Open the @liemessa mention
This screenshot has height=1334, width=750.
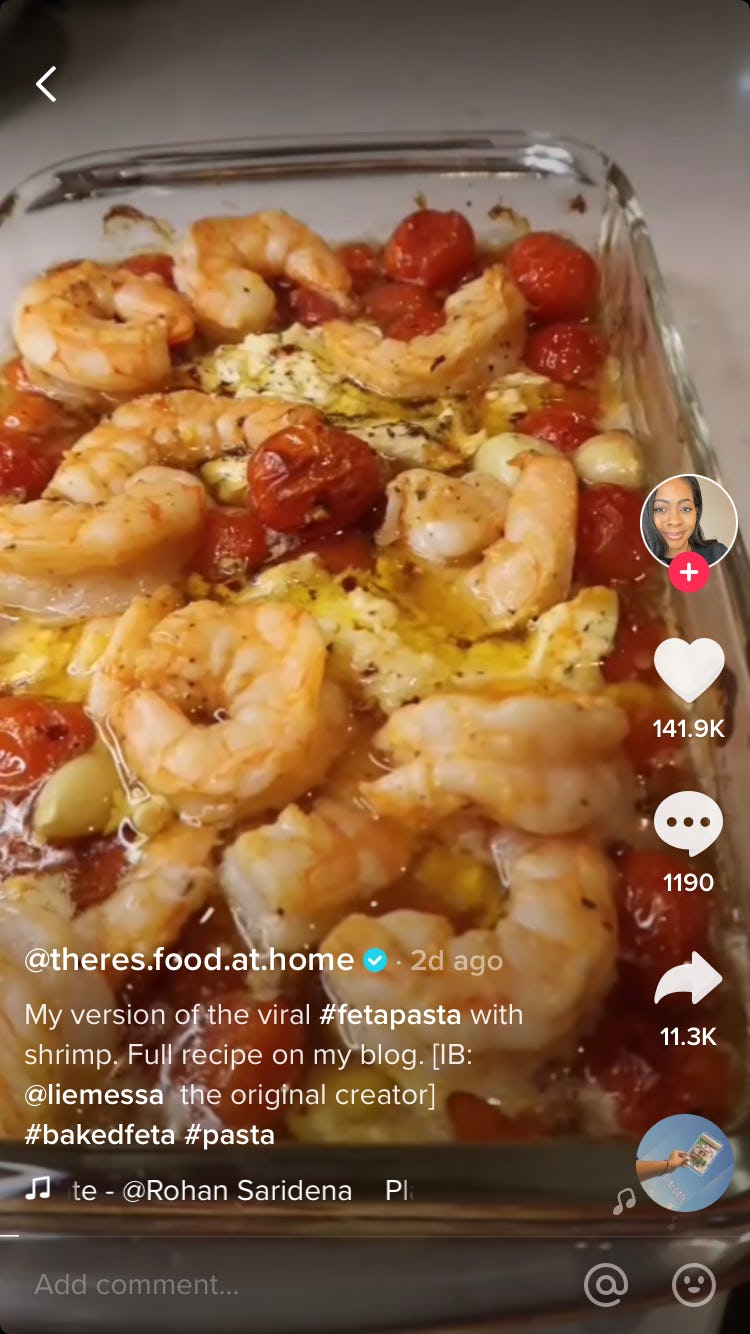click(94, 1095)
